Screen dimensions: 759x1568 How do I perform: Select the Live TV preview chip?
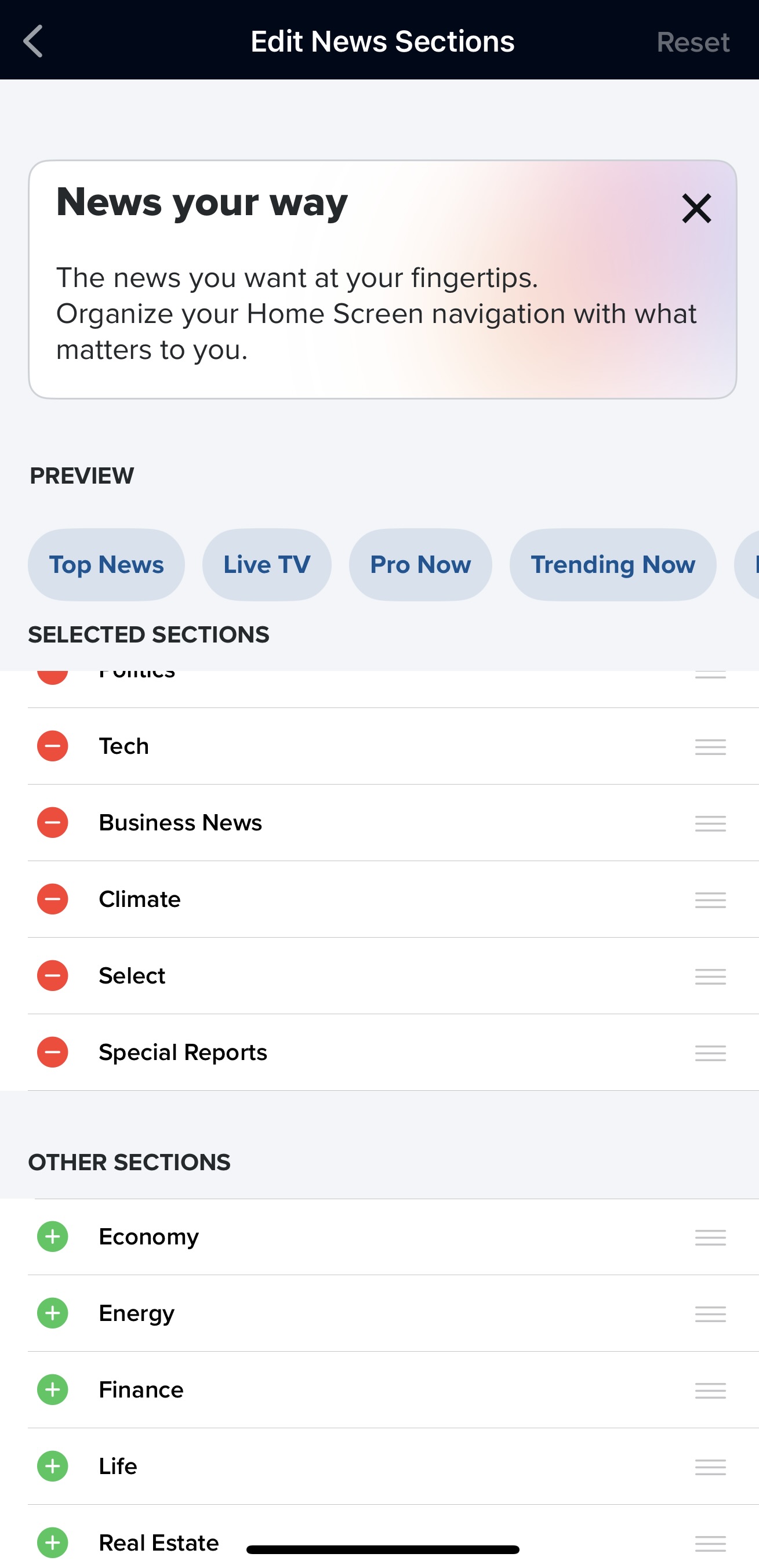[x=267, y=564]
